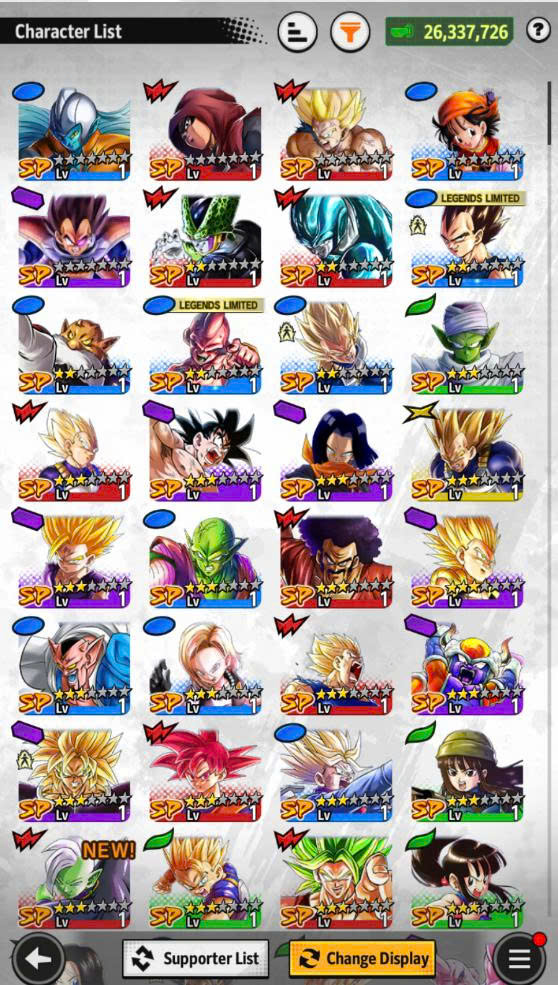Image resolution: width=558 pixels, height=985 pixels.
Task: Go back with the arrow button
Action: click(x=38, y=959)
